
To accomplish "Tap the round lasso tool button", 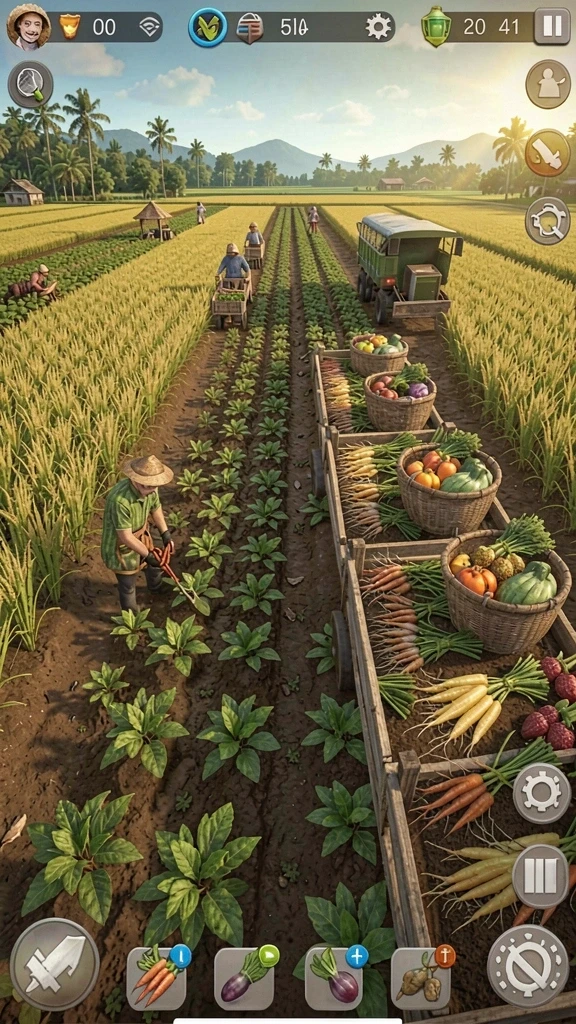I will [x=547, y=221].
